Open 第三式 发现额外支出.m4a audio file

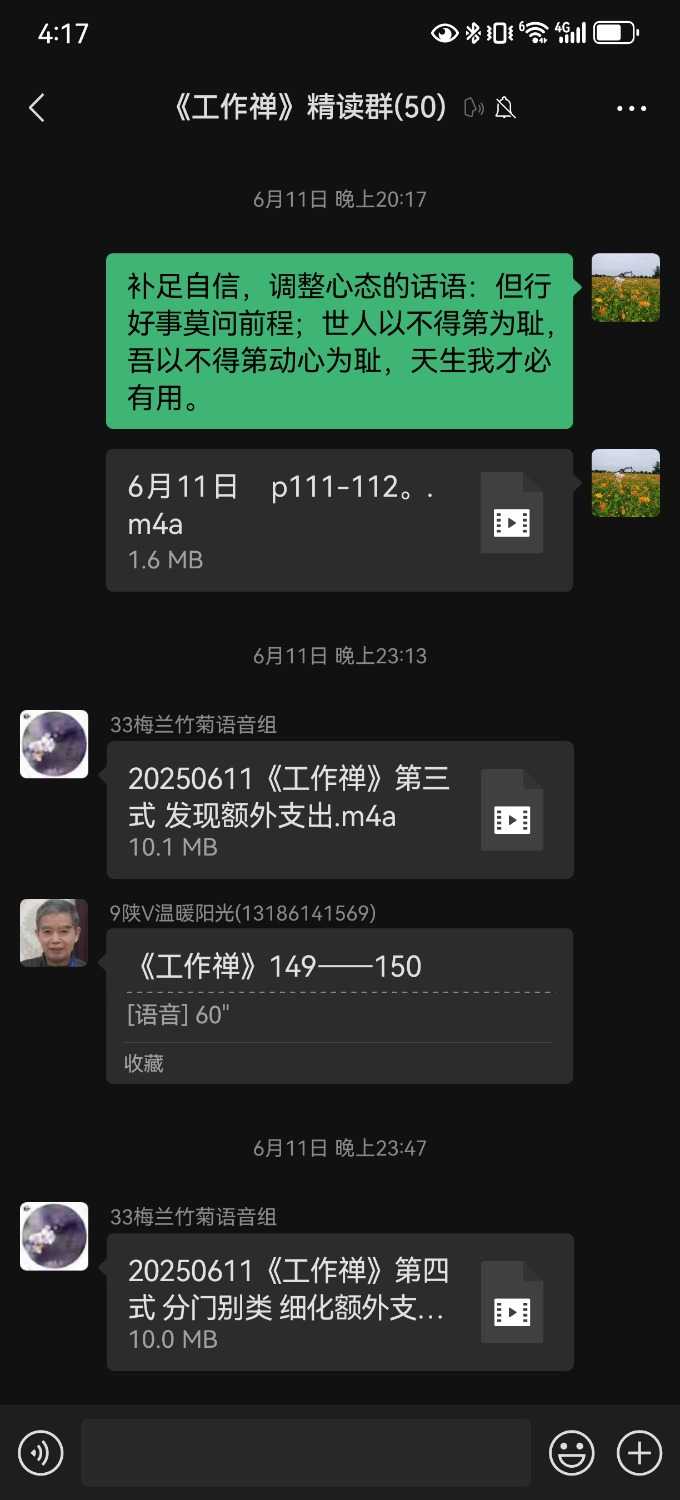coord(339,809)
